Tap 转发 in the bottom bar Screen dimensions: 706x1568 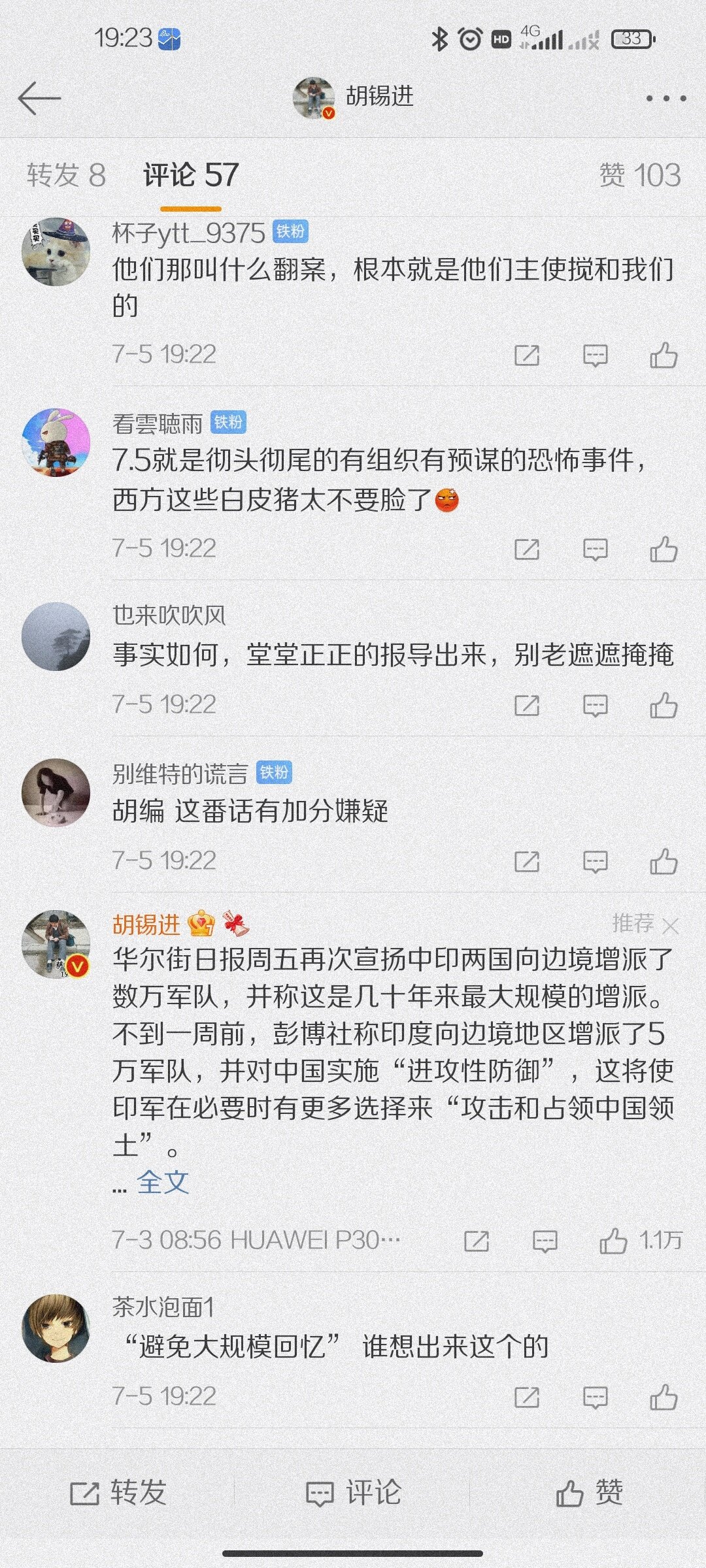(118, 1493)
